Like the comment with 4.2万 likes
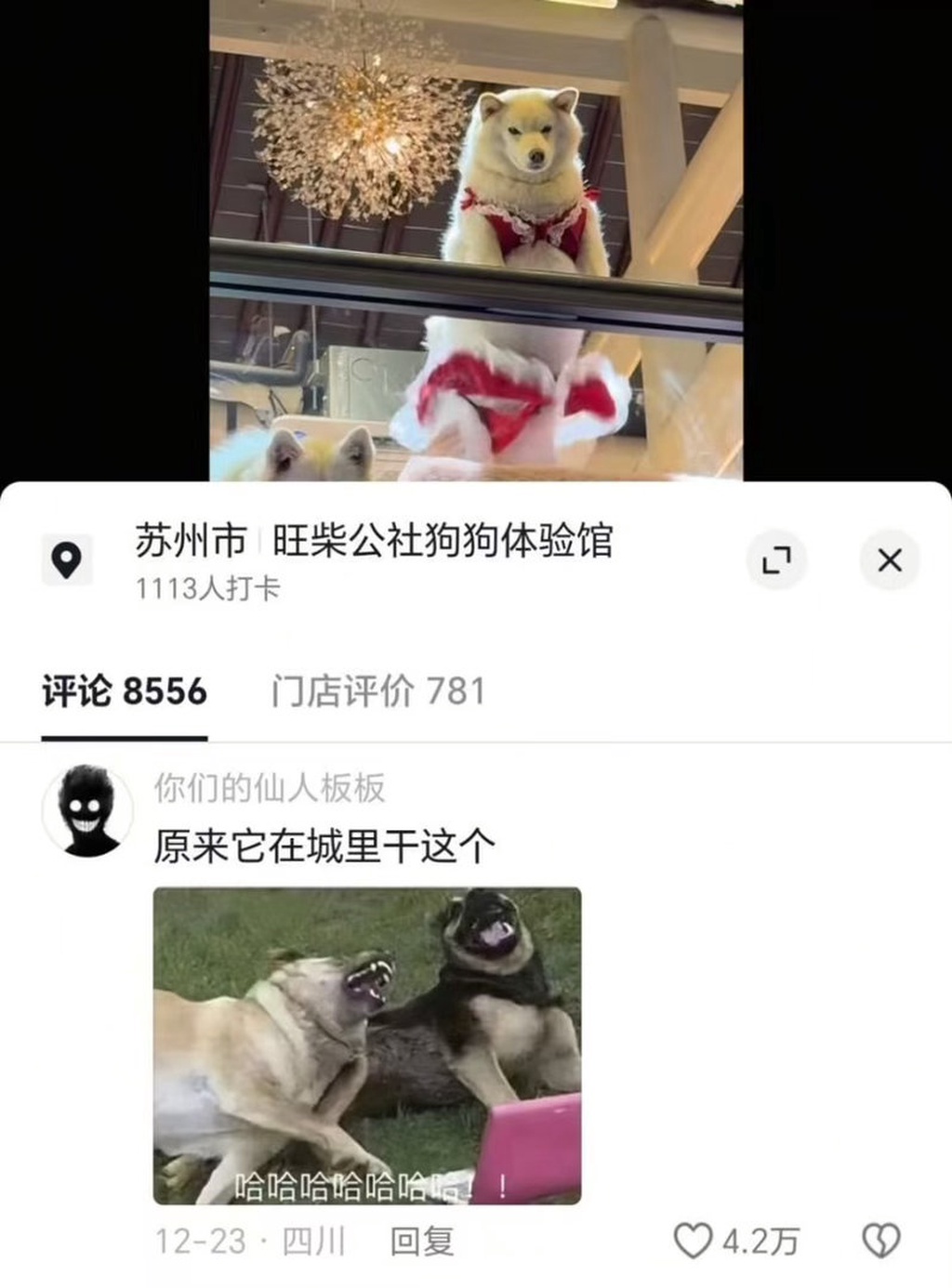 [693, 1242]
